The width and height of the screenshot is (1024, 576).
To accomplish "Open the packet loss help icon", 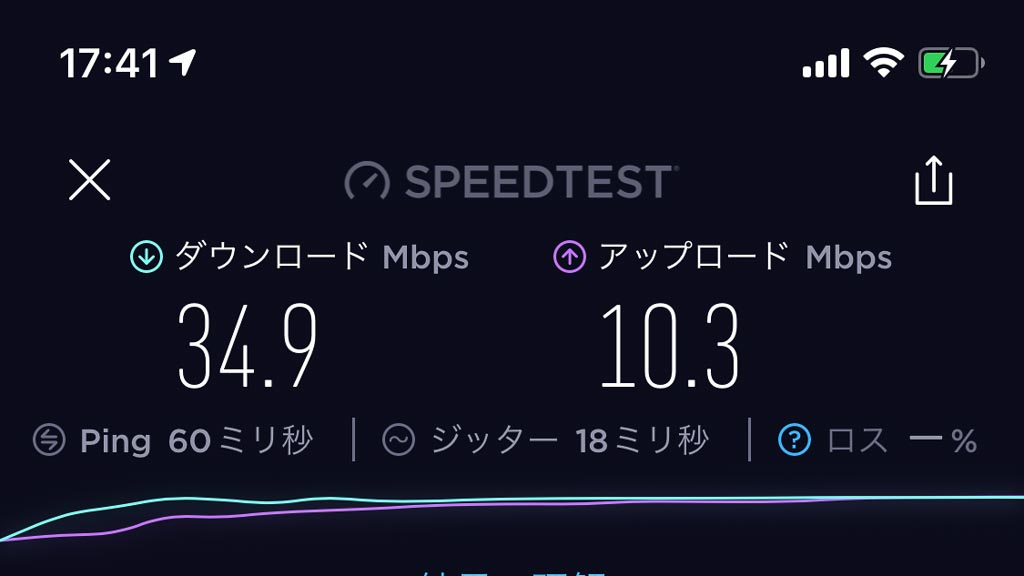I will pyautogui.click(x=794, y=440).
